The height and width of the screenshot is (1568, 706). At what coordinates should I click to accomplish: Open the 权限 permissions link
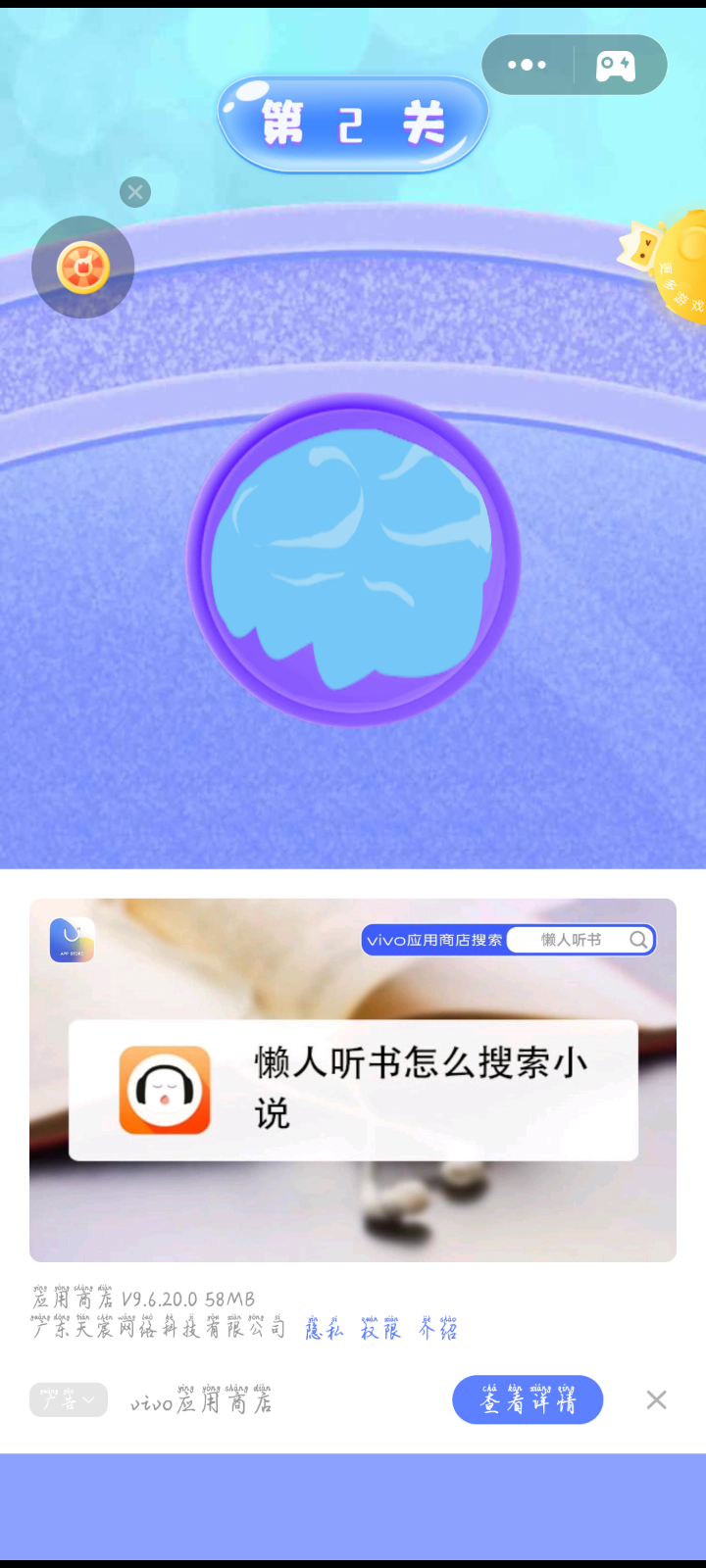(380, 1329)
